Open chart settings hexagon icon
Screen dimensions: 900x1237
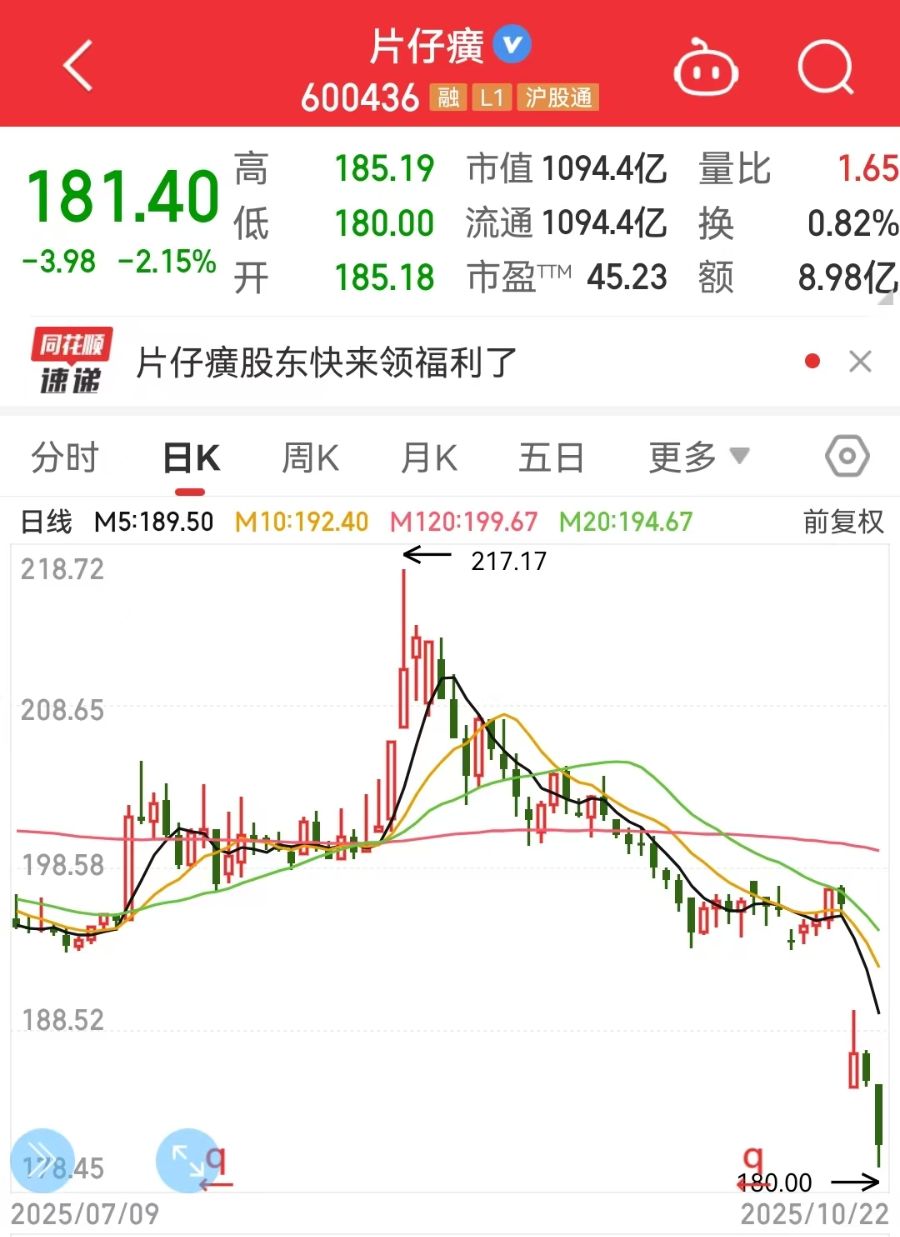[x=846, y=458]
